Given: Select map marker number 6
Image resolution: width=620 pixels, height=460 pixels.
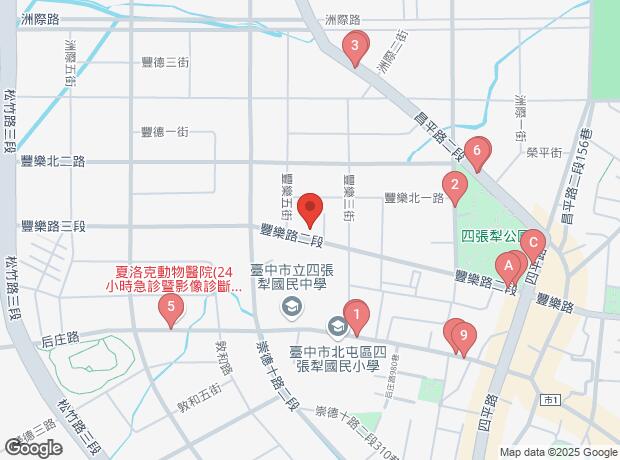Looking at the screenshot, I should pyautogui.click(x=478, y=154).
